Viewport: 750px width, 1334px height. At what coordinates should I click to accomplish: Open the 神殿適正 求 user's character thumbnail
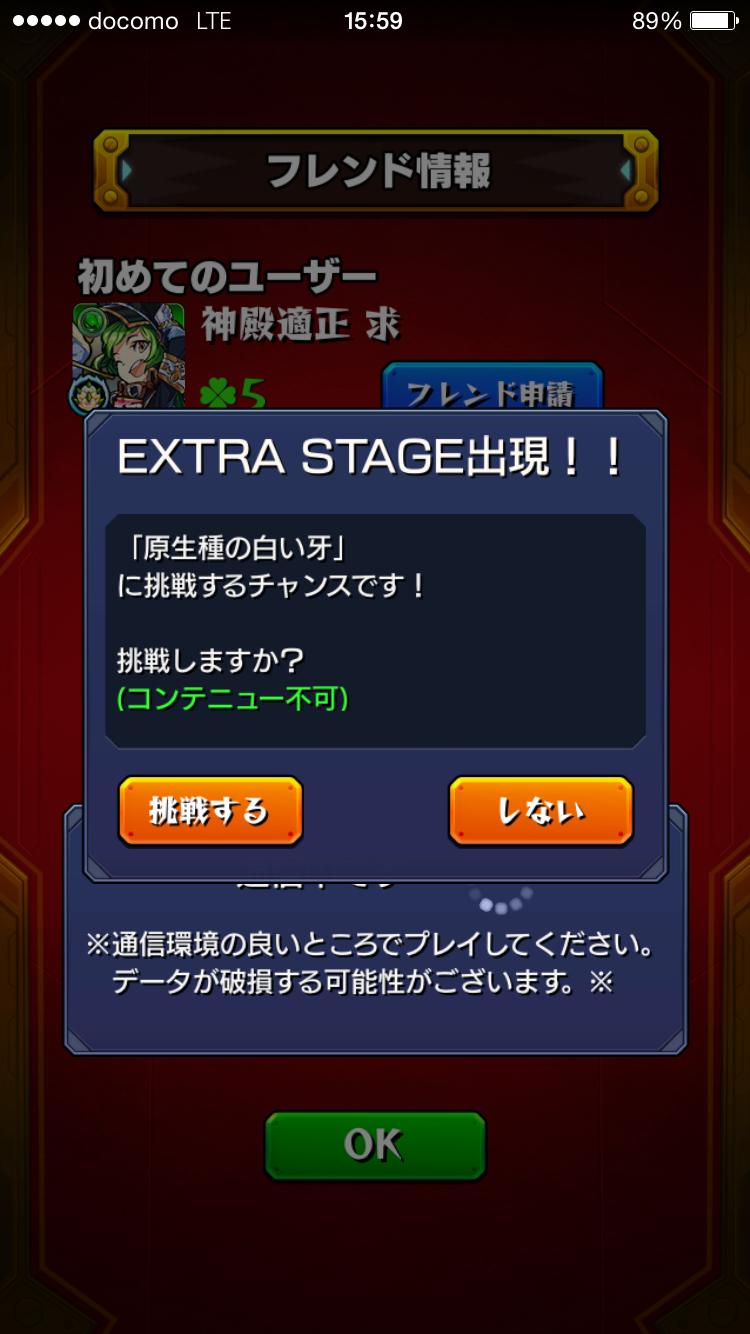128,354
